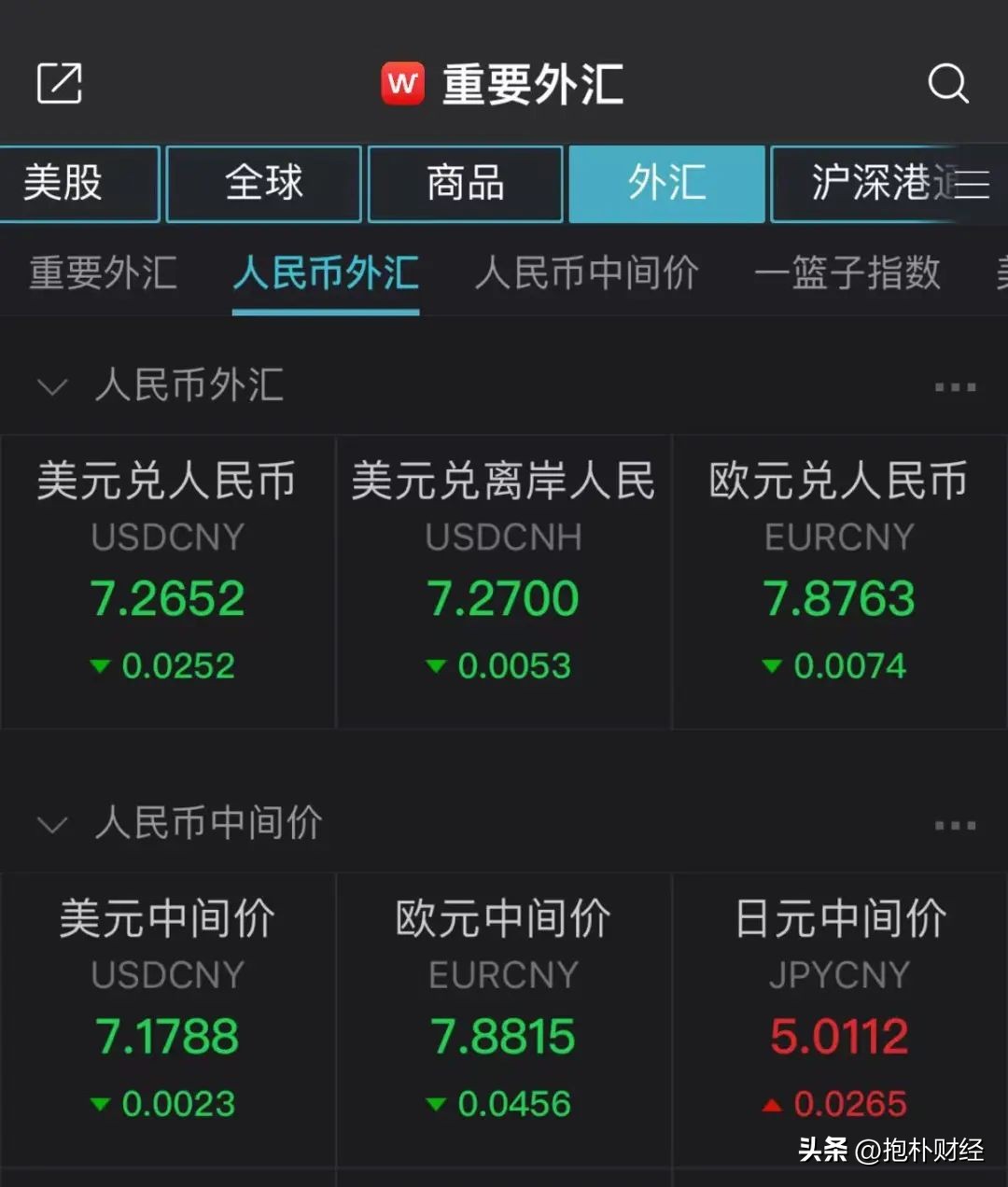The height and width of the screenshot is (1187, 1008).
Task: Open the search magnifier icon
Action: [x=948, y=83]
